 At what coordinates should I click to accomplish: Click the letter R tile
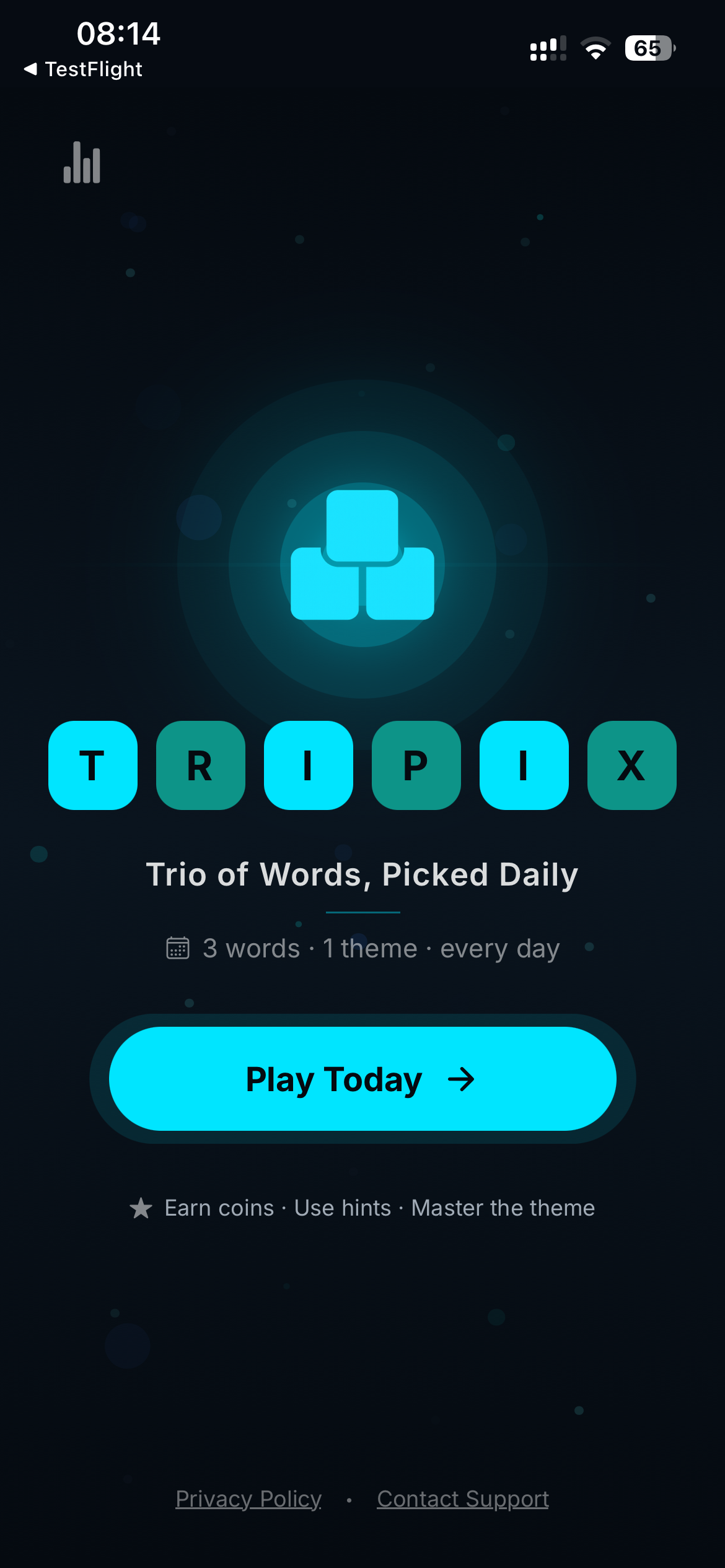pos(201,765)
